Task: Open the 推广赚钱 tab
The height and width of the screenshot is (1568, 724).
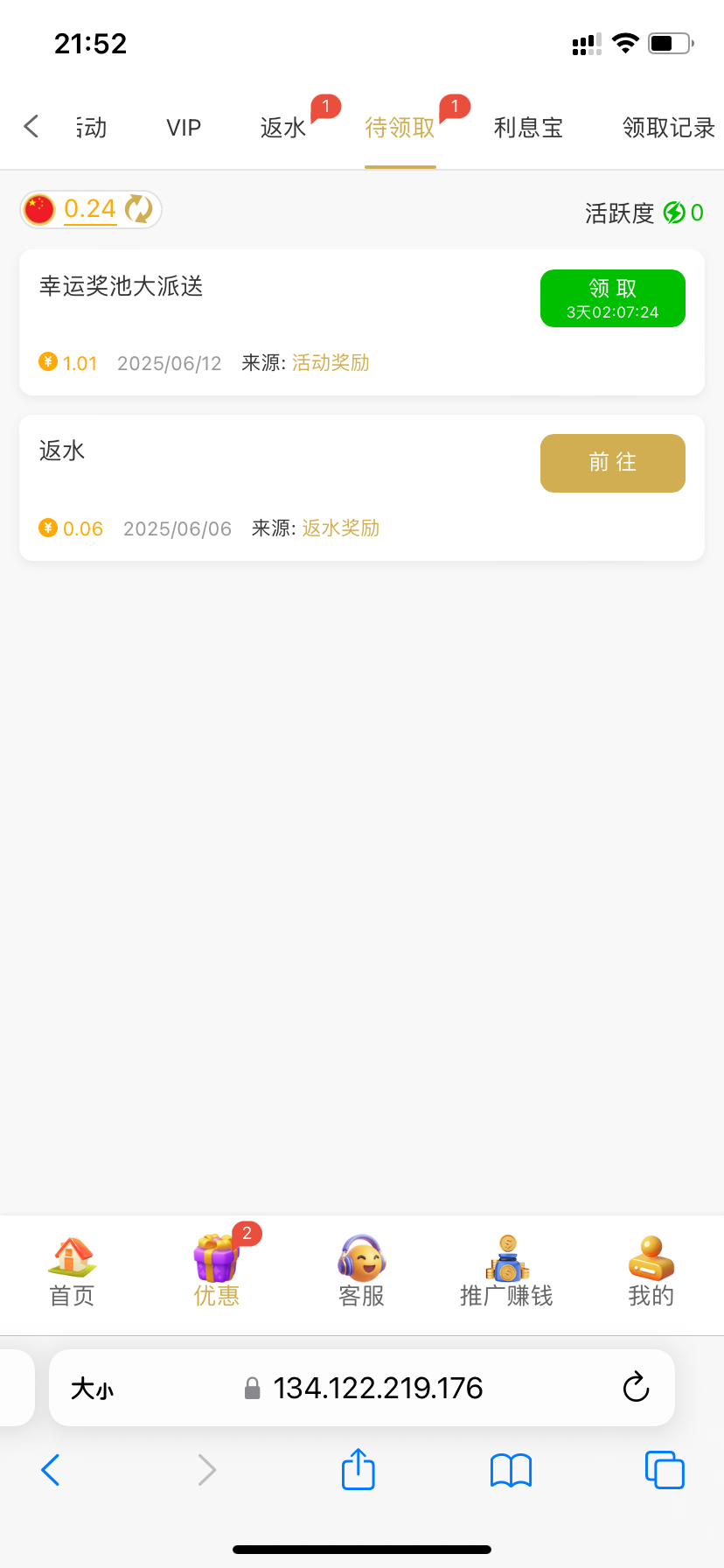Action: (x=506, y=1272)
